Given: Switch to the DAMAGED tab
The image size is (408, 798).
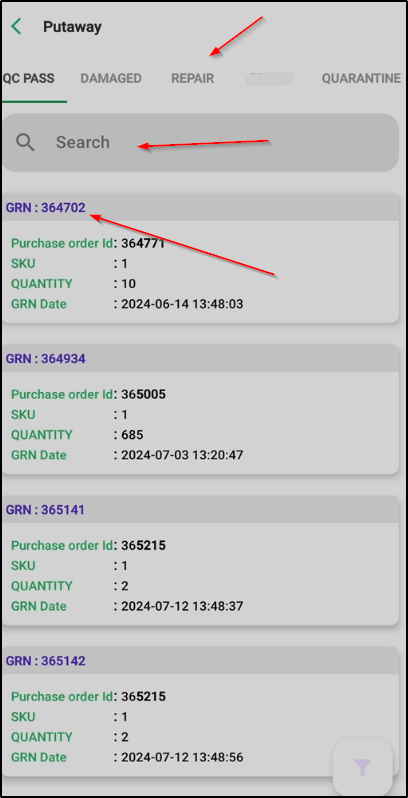Looking at the screenshot, I should (111, 78).
